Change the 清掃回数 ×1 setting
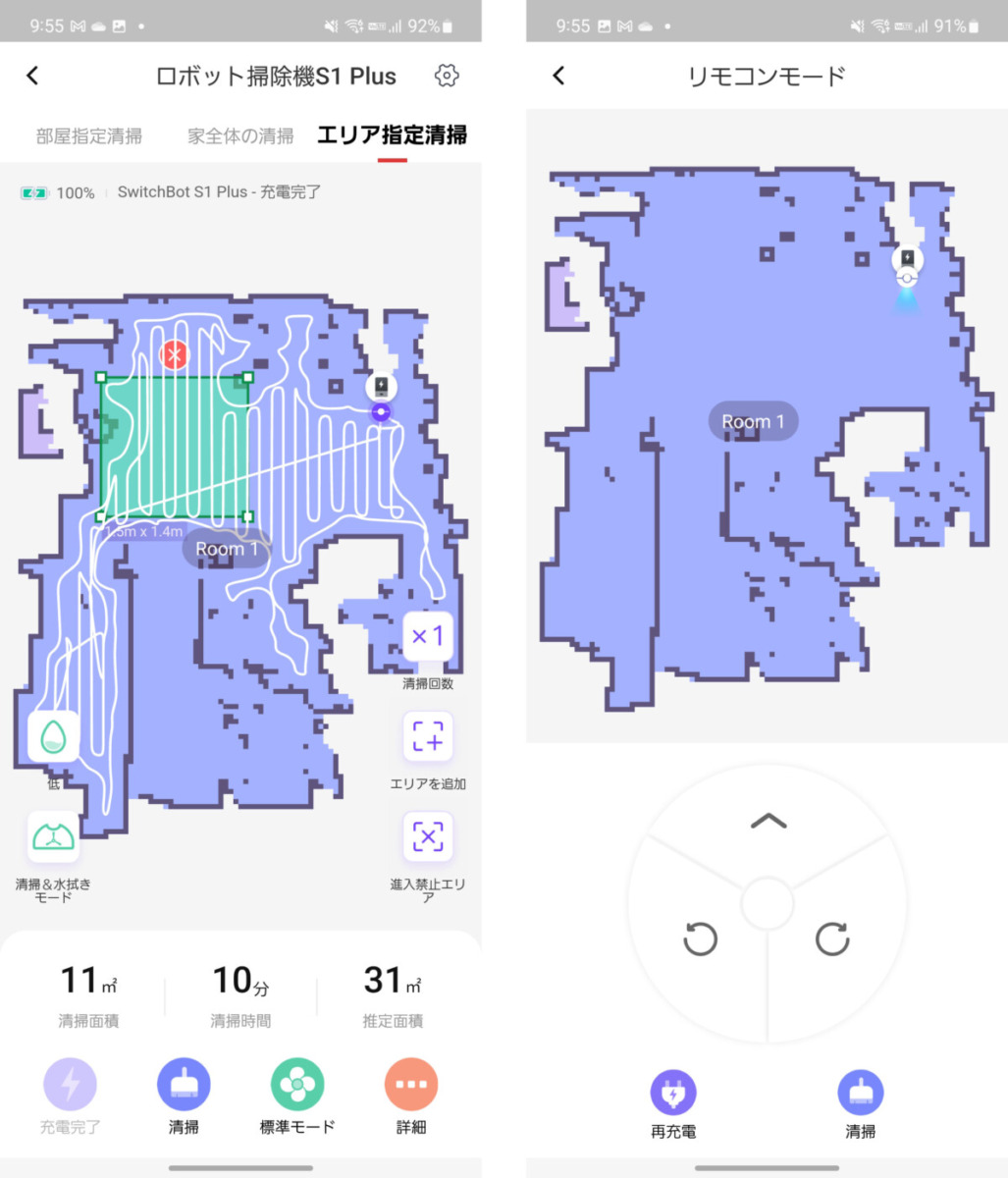The height and width of the screenshot is (1178, 1008). 428,636
